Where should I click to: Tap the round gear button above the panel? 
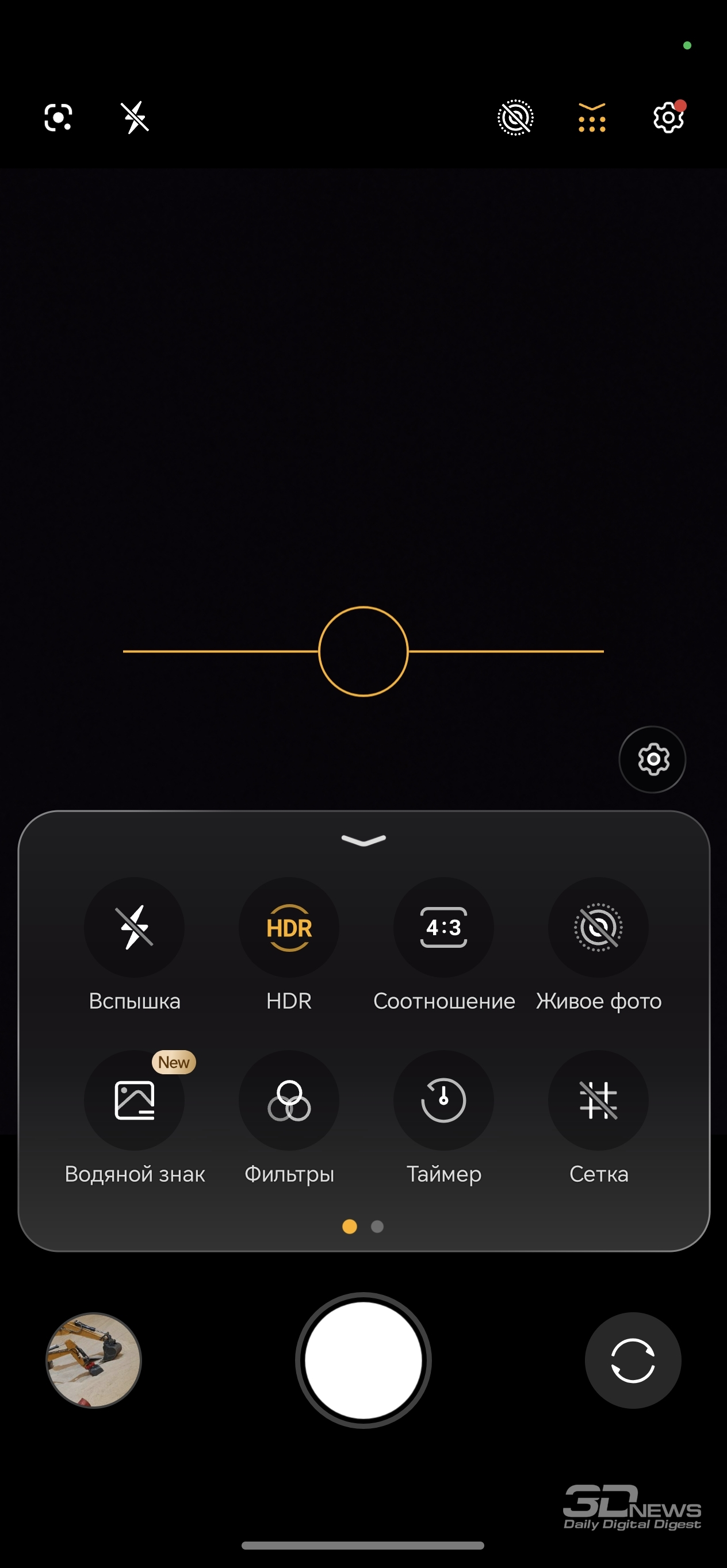(652, 759)
